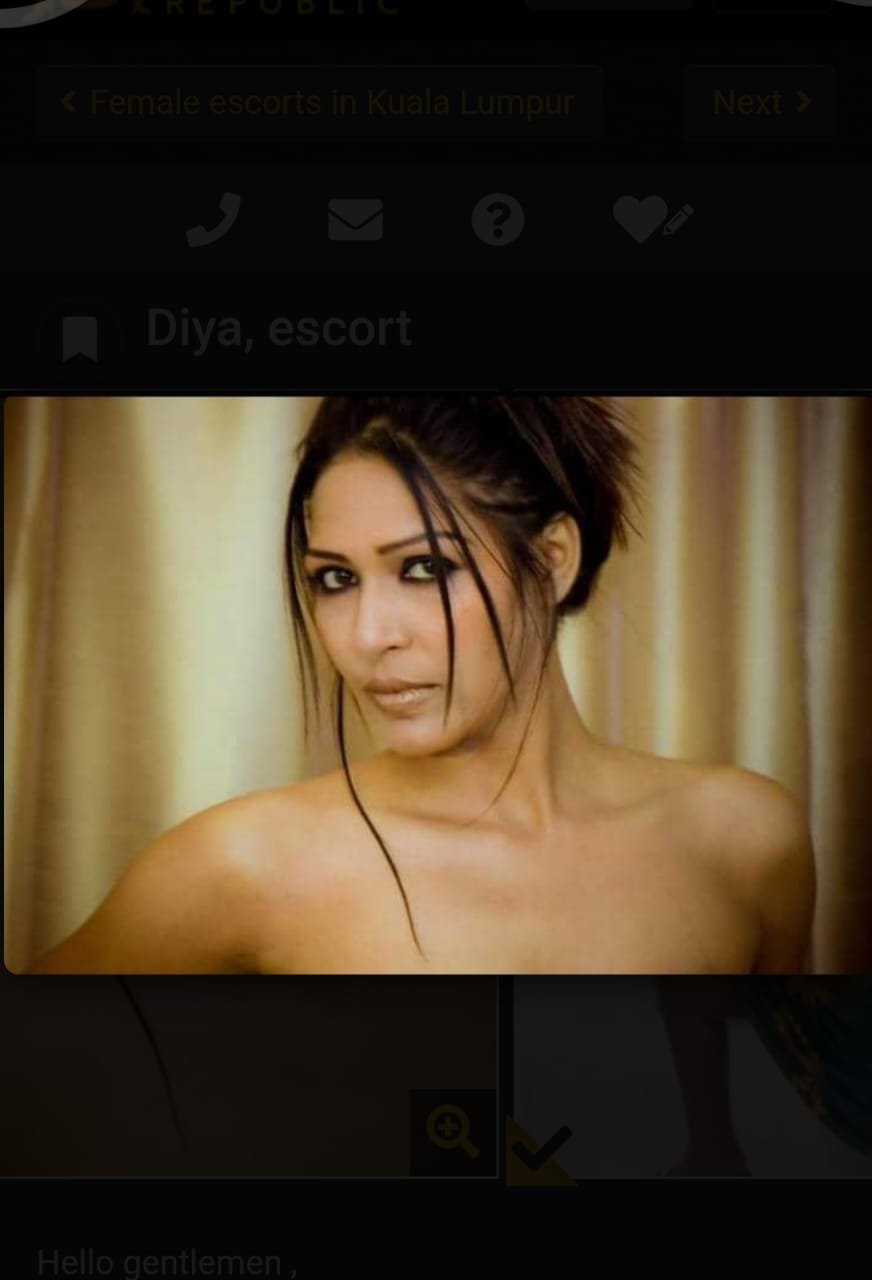872x1280 pixels.
Task: Tap the phone call icon
Action: [x=214, y=220]
